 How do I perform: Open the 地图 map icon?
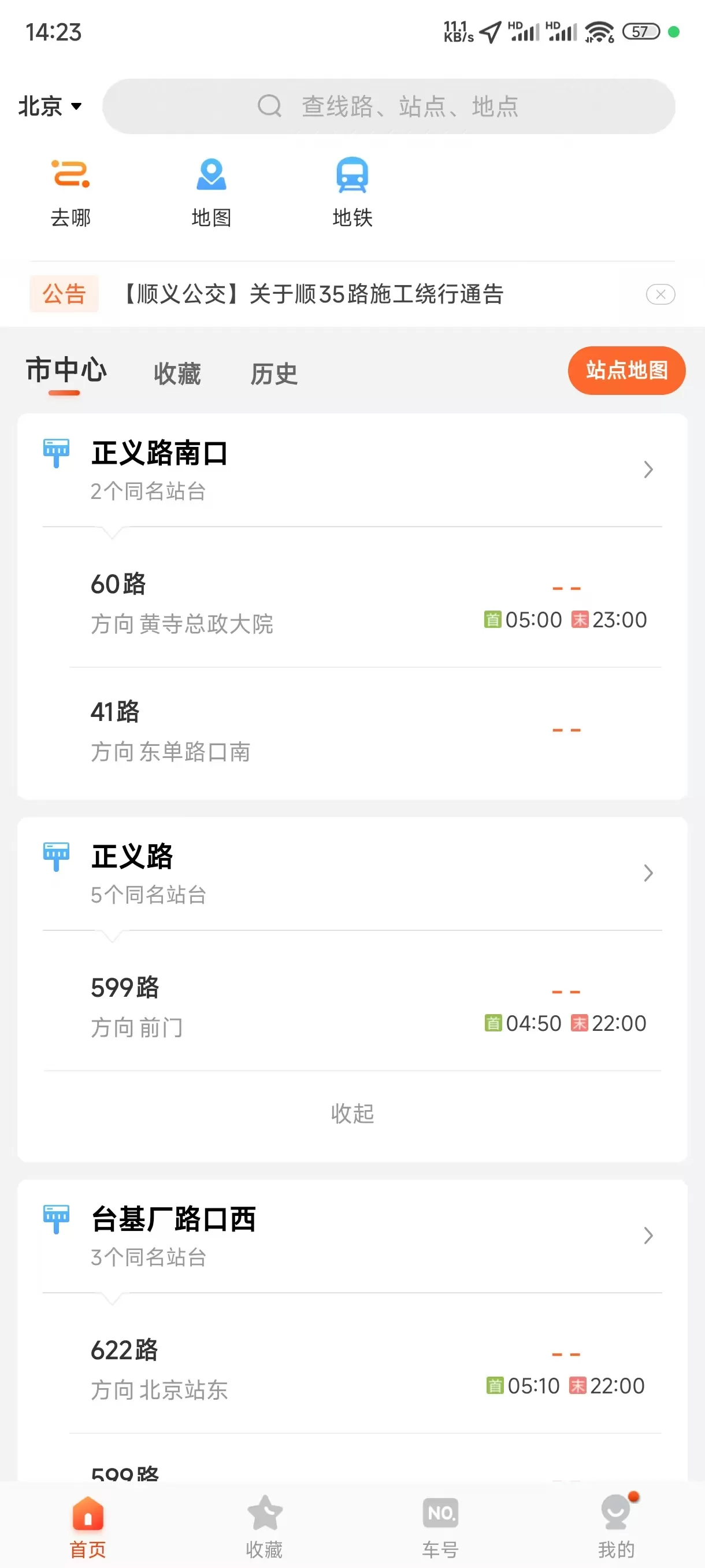click(x=211, y=188)
